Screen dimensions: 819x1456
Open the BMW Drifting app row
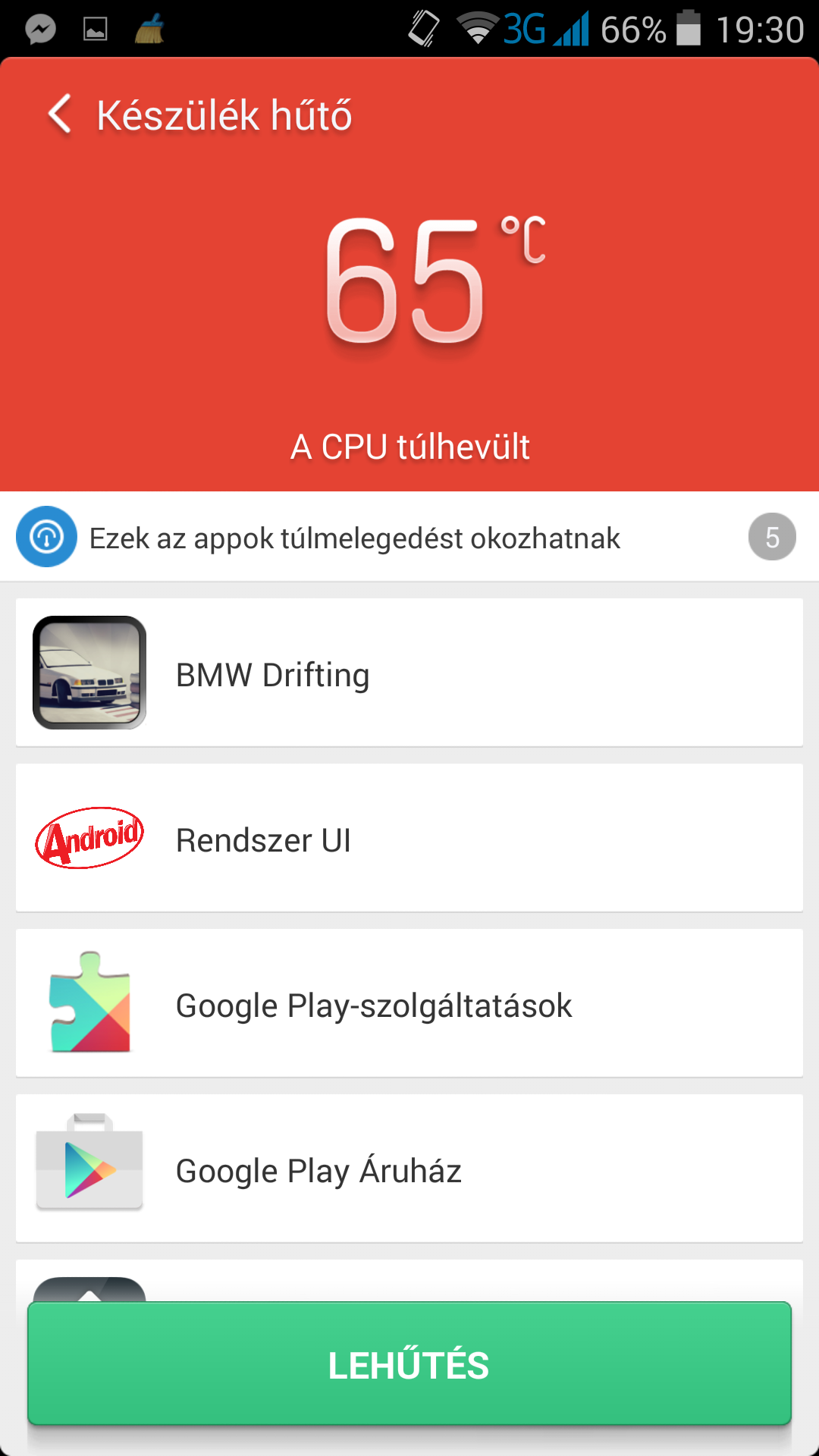[x=409, y=673]
